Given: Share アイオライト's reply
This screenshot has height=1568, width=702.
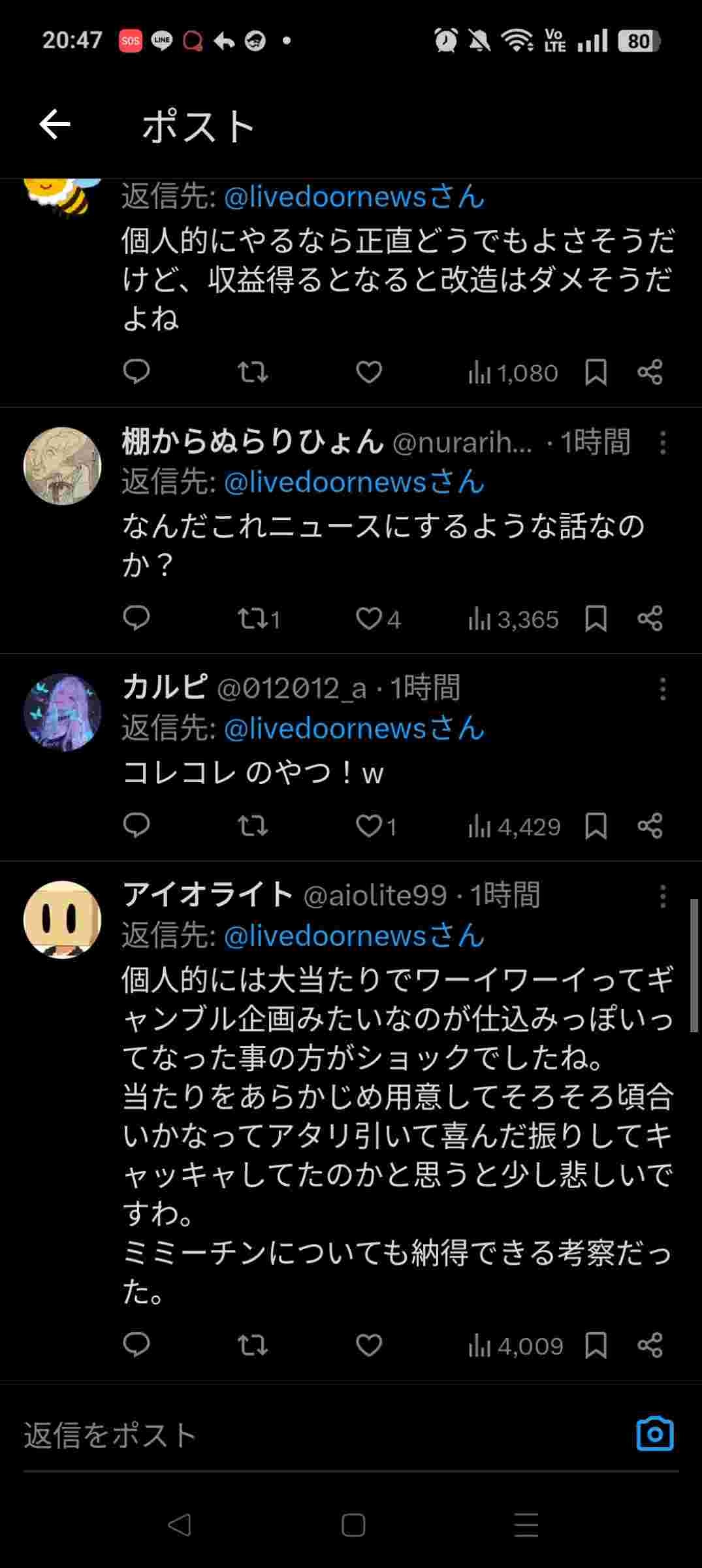Looking at the screenshot, I should [x=650, y=1345].
